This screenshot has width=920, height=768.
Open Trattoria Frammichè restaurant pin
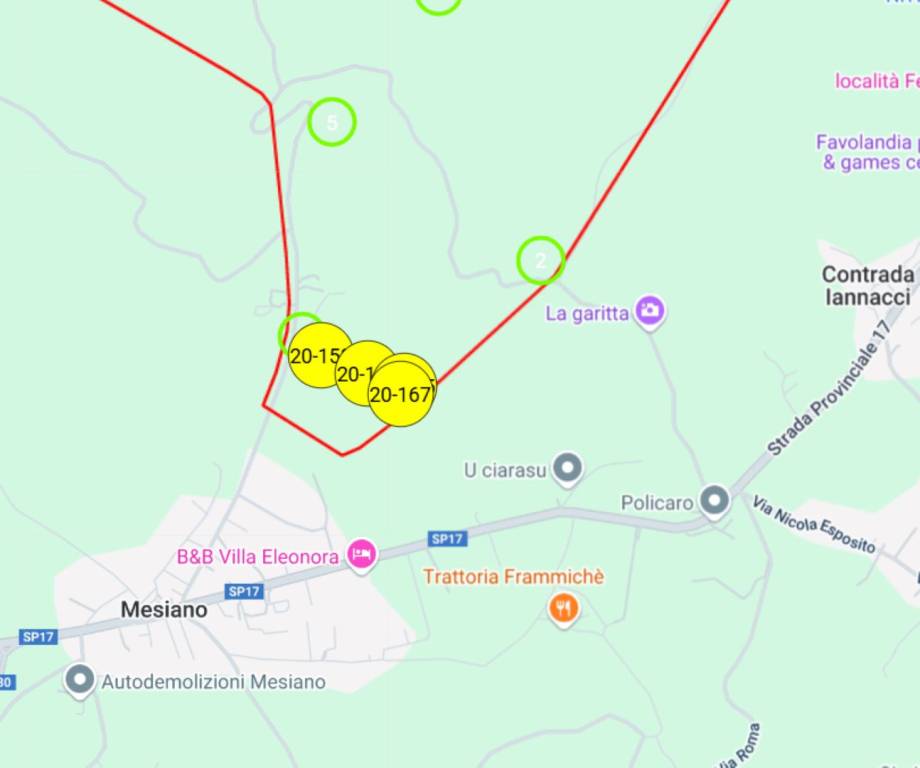pos(564,606)
